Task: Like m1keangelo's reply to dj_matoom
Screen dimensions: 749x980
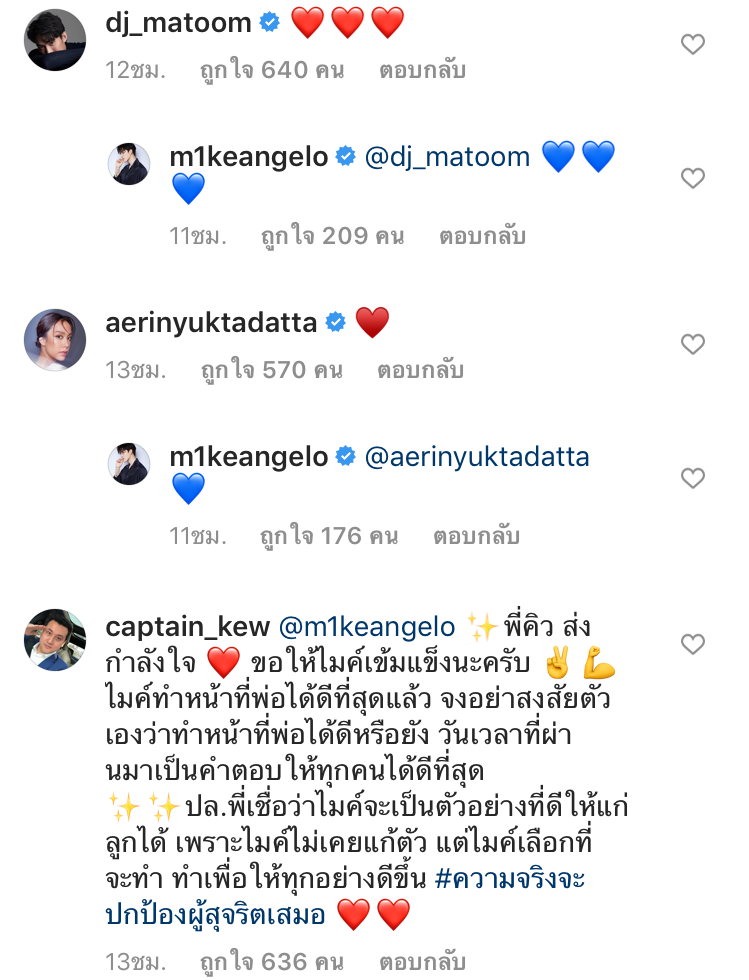Action: click(x=692, y=178)
